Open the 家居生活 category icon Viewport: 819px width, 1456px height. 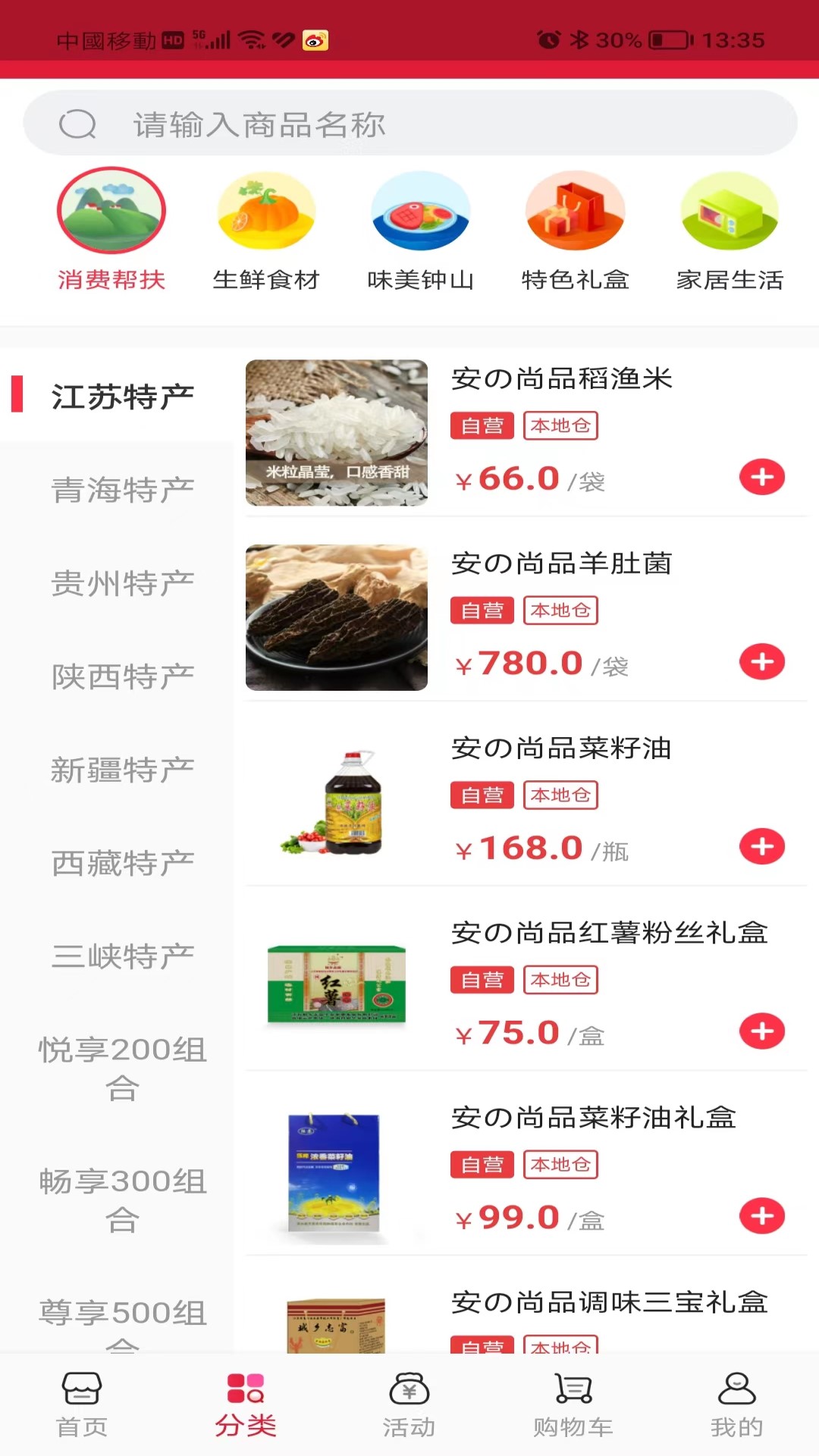(x=730, y=211)
